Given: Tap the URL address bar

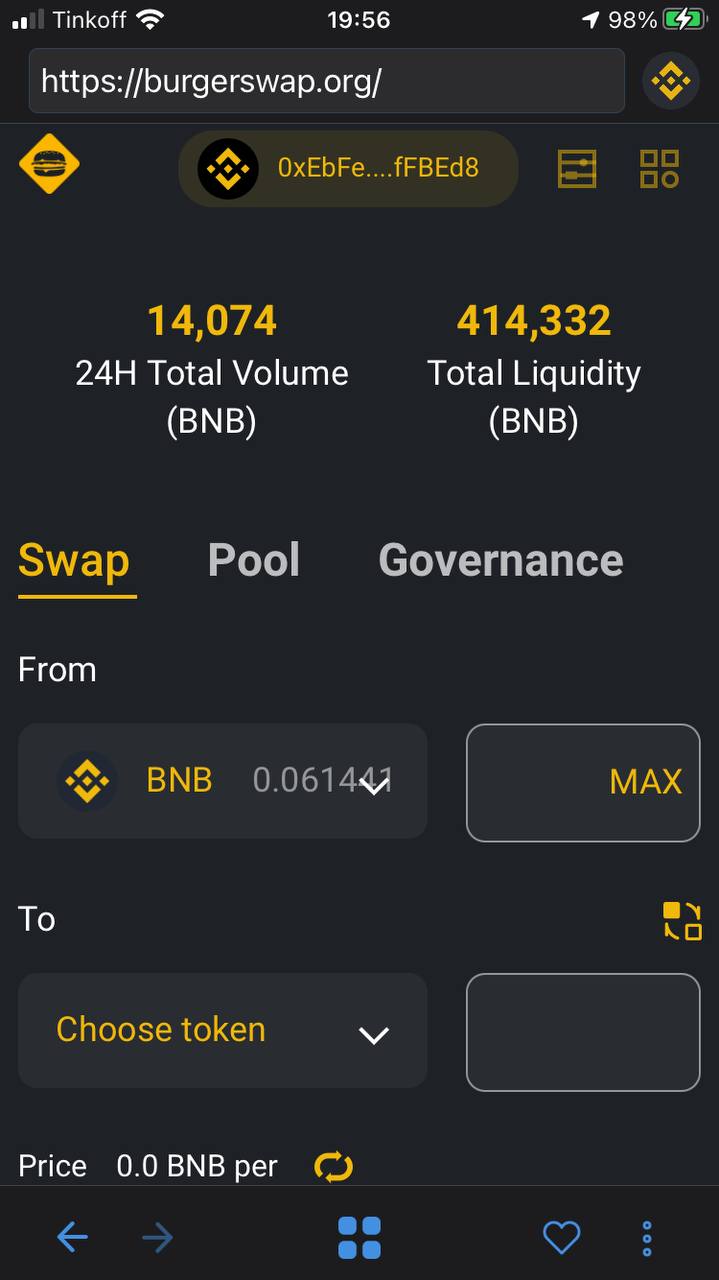Looking at the screenshot, I should (327, 81).
